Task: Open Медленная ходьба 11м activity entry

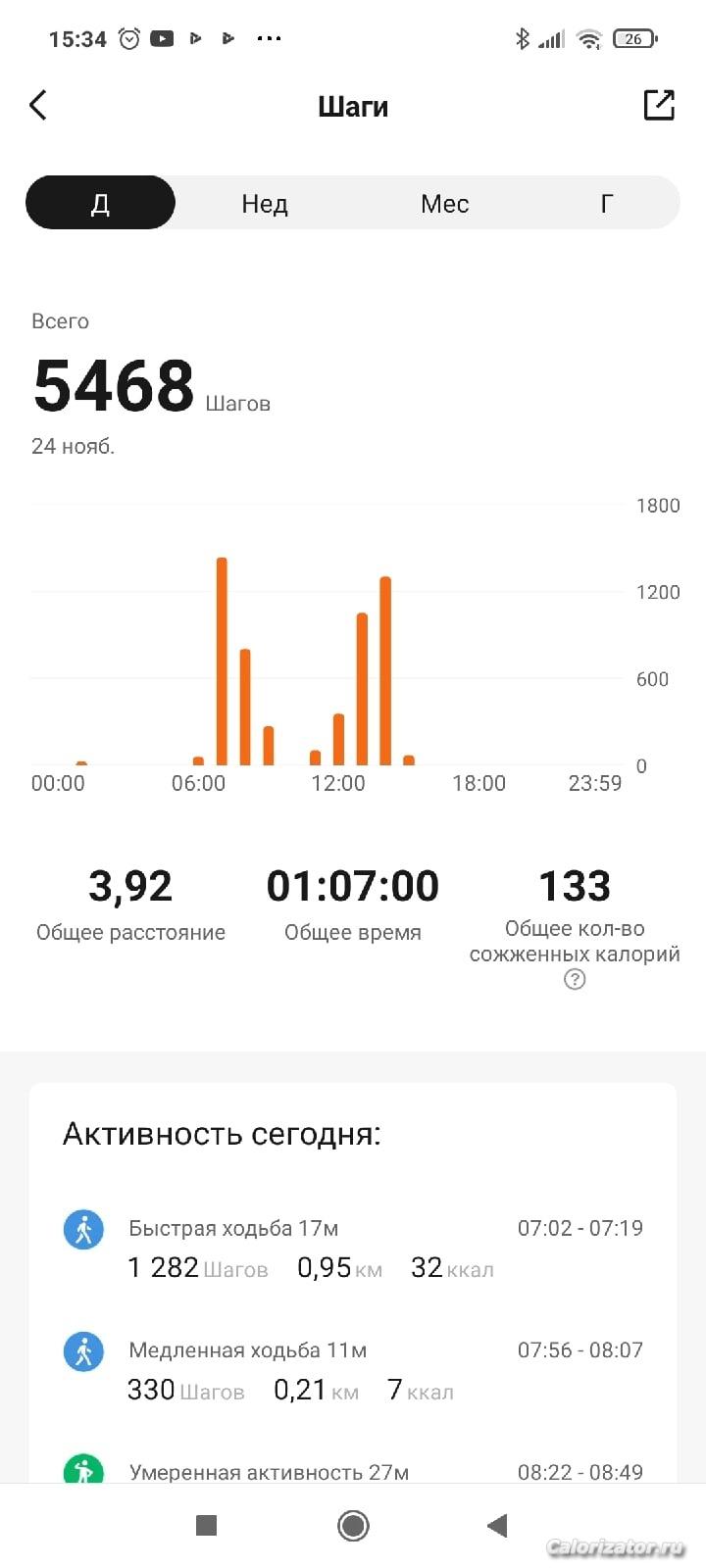Action: coord(353,1371)
